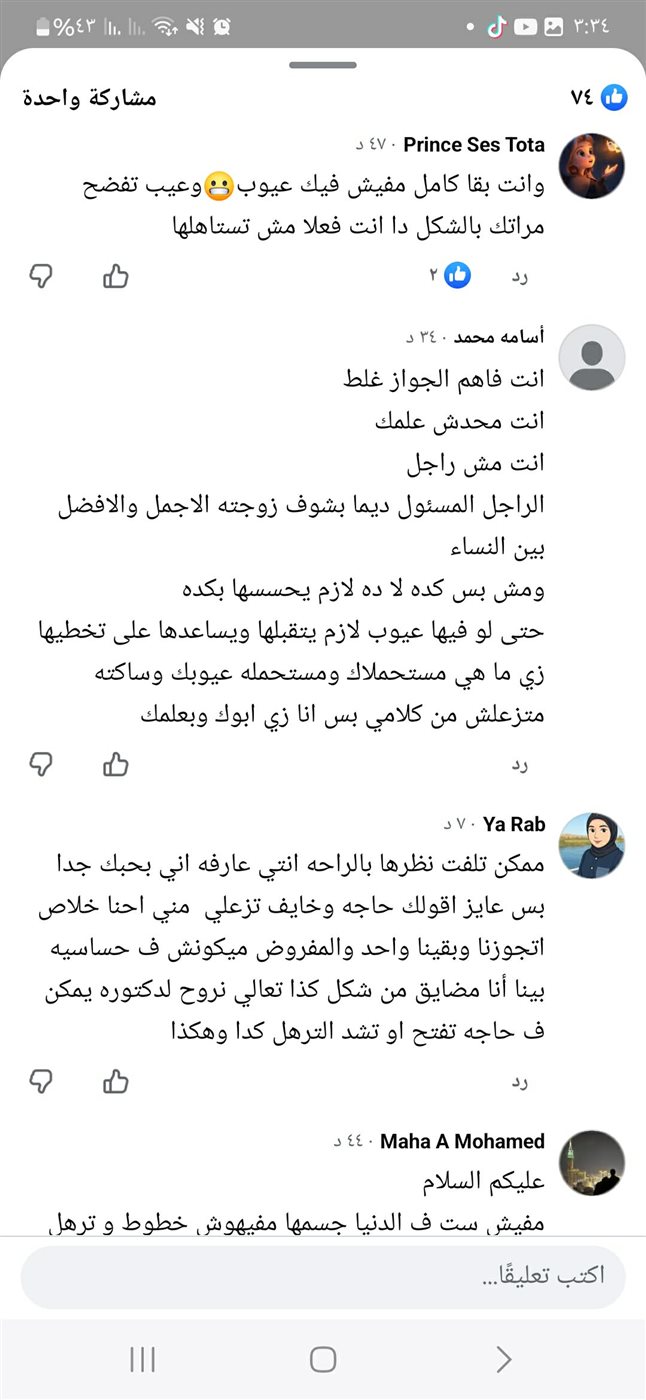Like Prince Ses Tota's comment
646x1400 pixels.
coord(116,276)
